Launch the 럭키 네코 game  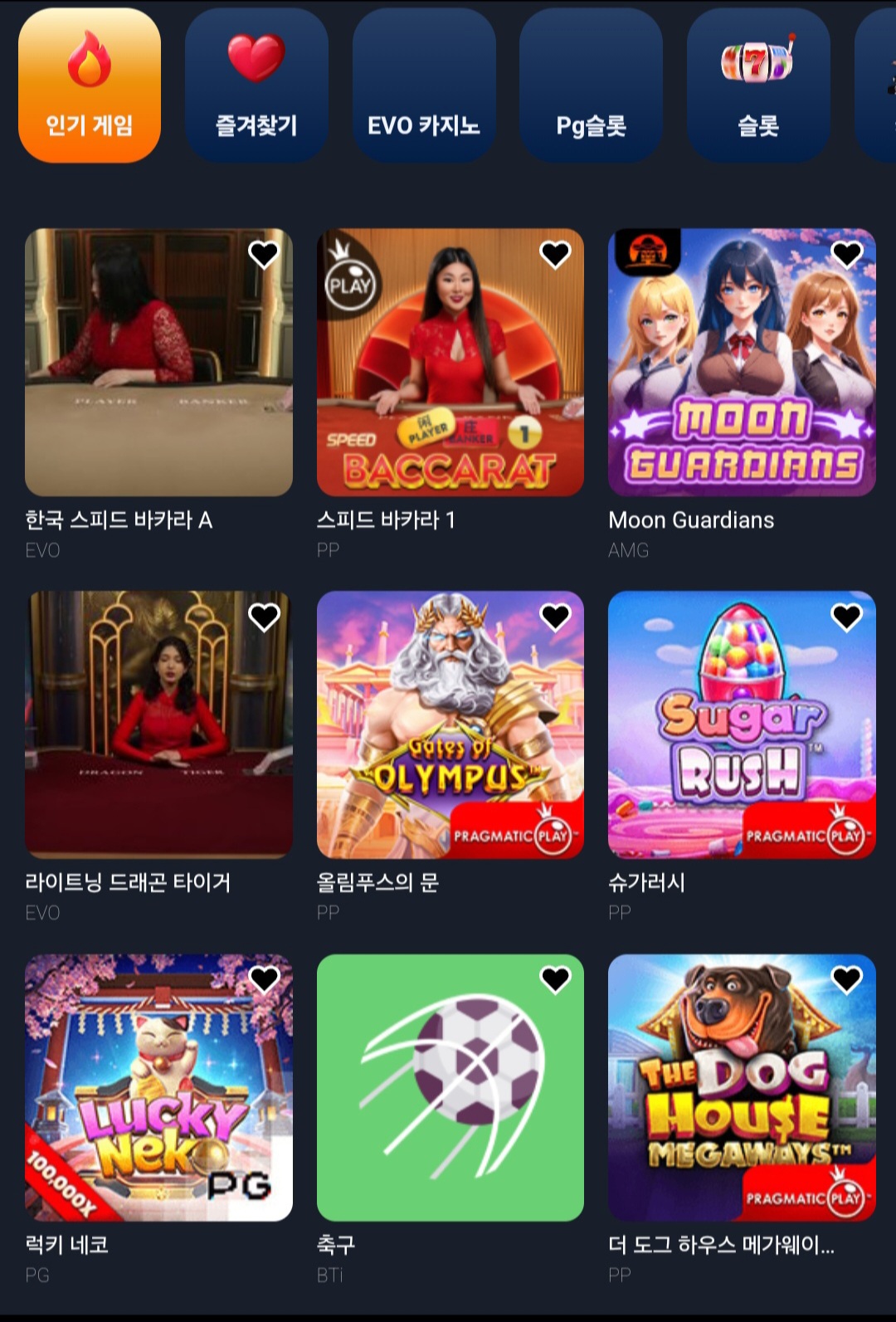pos(158,1087)
